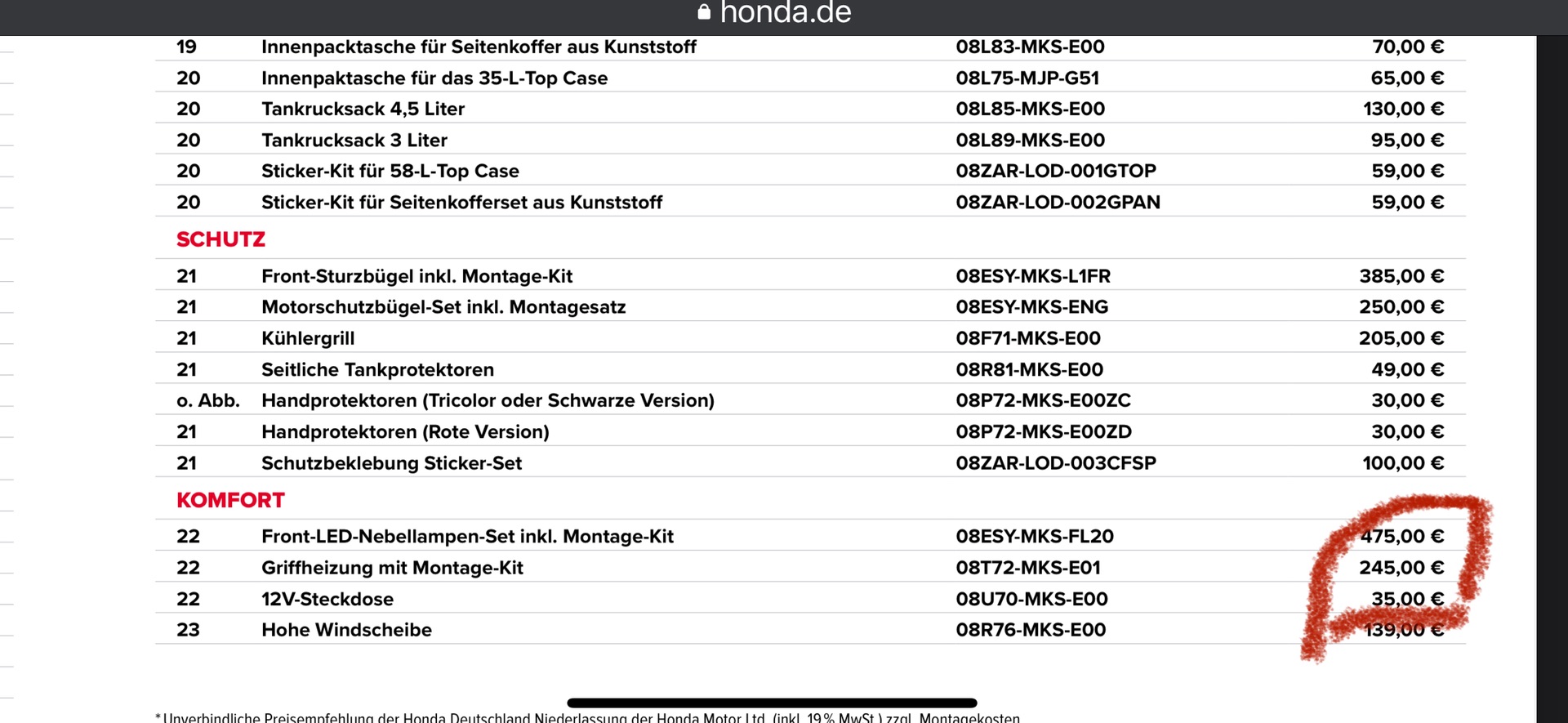The image size is (1568, 723).
Task: Tap the honda.de address bar
Action: (774, 12)
